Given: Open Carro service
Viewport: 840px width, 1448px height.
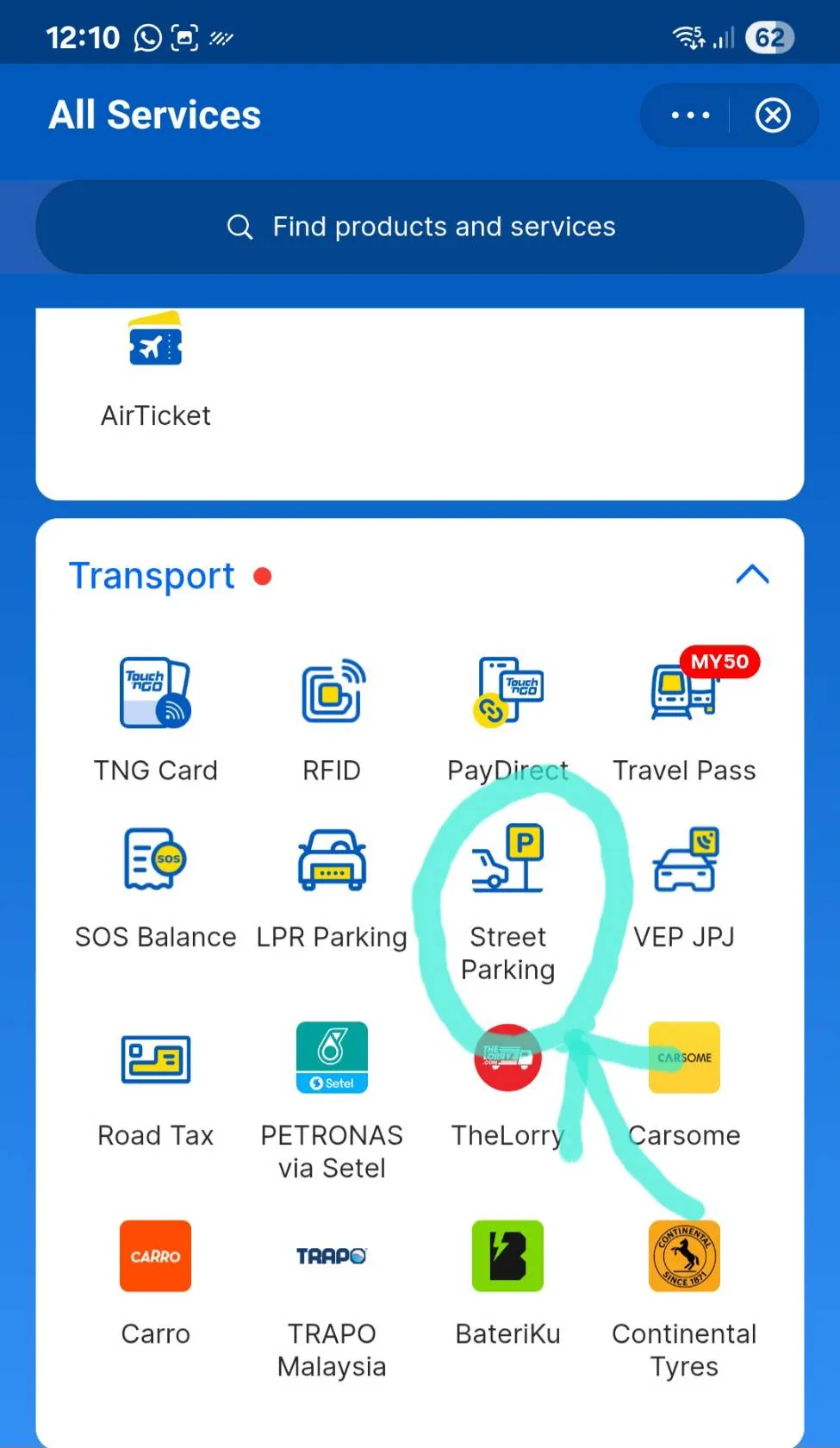Looking at the screenshot, I should (156, 1282).
